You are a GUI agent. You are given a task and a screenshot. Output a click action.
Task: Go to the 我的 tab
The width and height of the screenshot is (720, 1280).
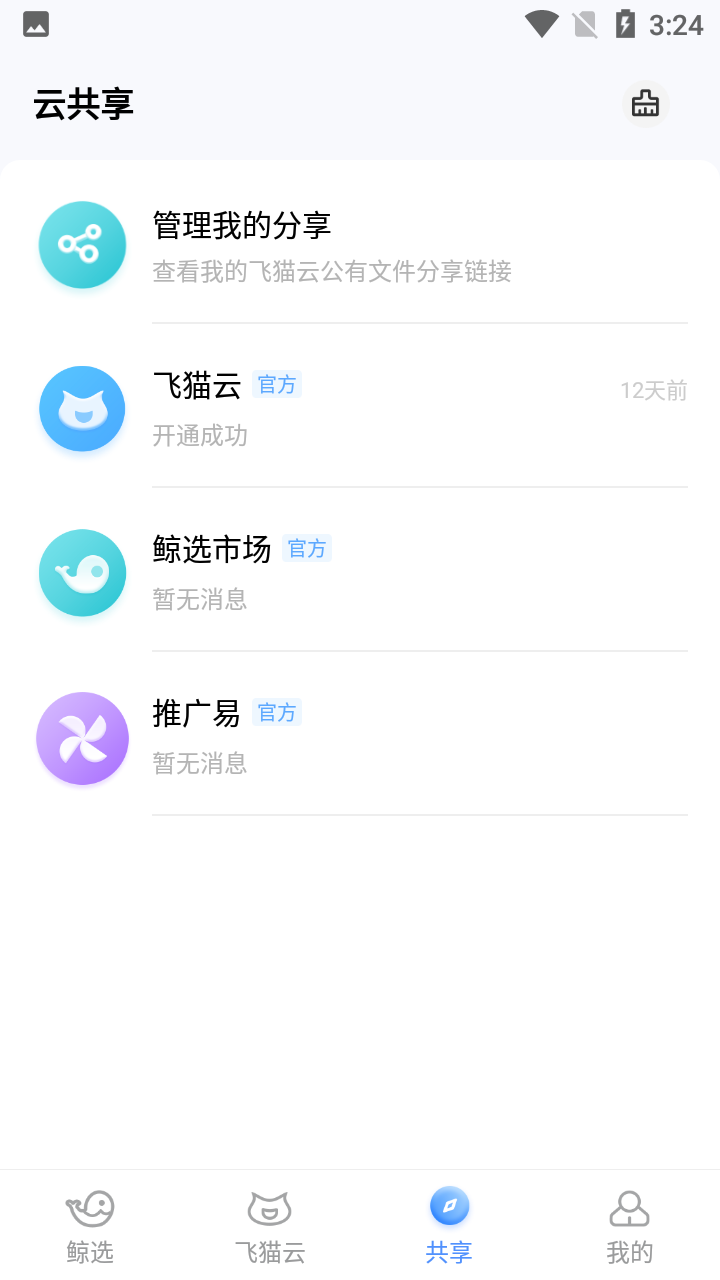pyautogui.click(x=629, y=1226)
